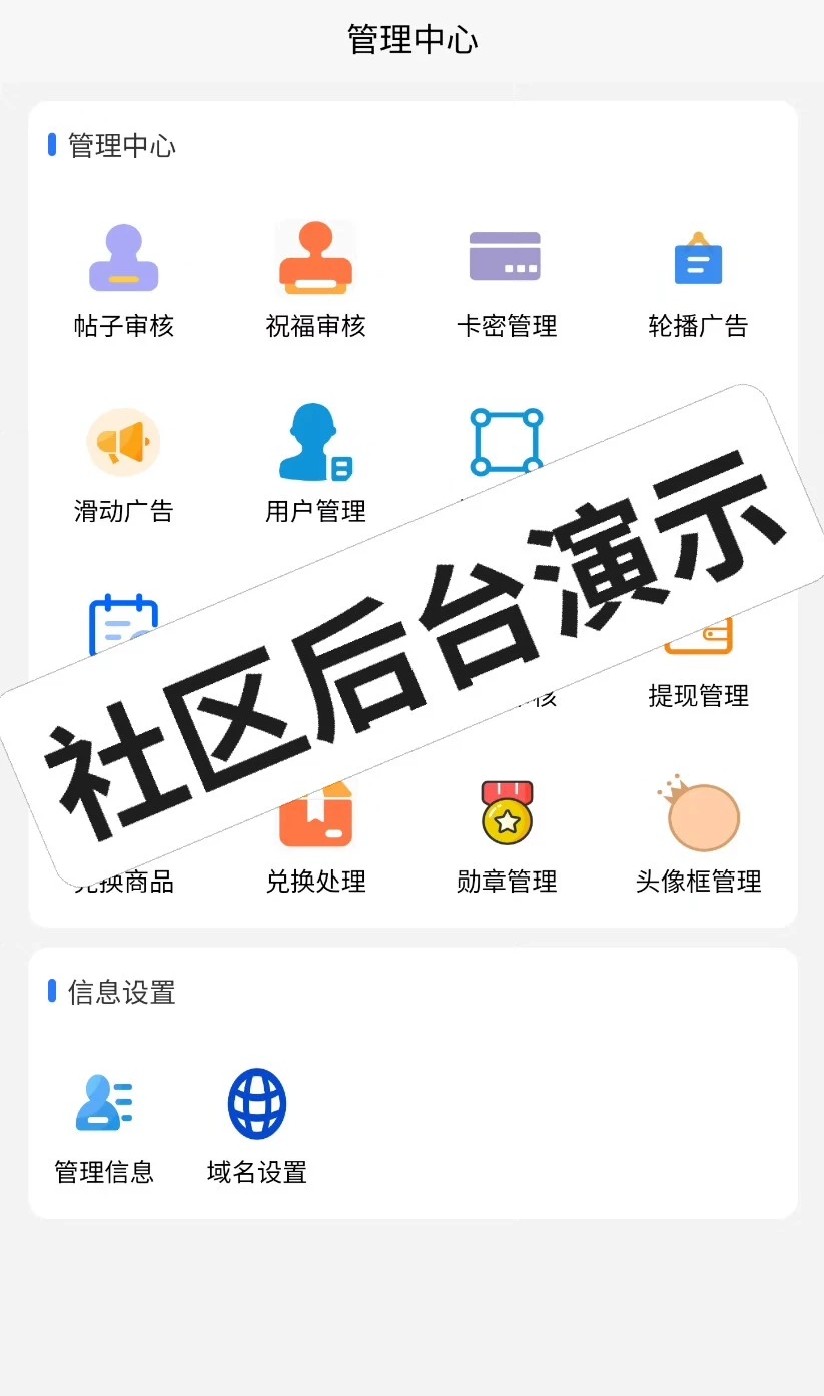Open 头像框管理 avatar frame management
This screenshot has width=824, height=1396.
[x=698, y=838]
